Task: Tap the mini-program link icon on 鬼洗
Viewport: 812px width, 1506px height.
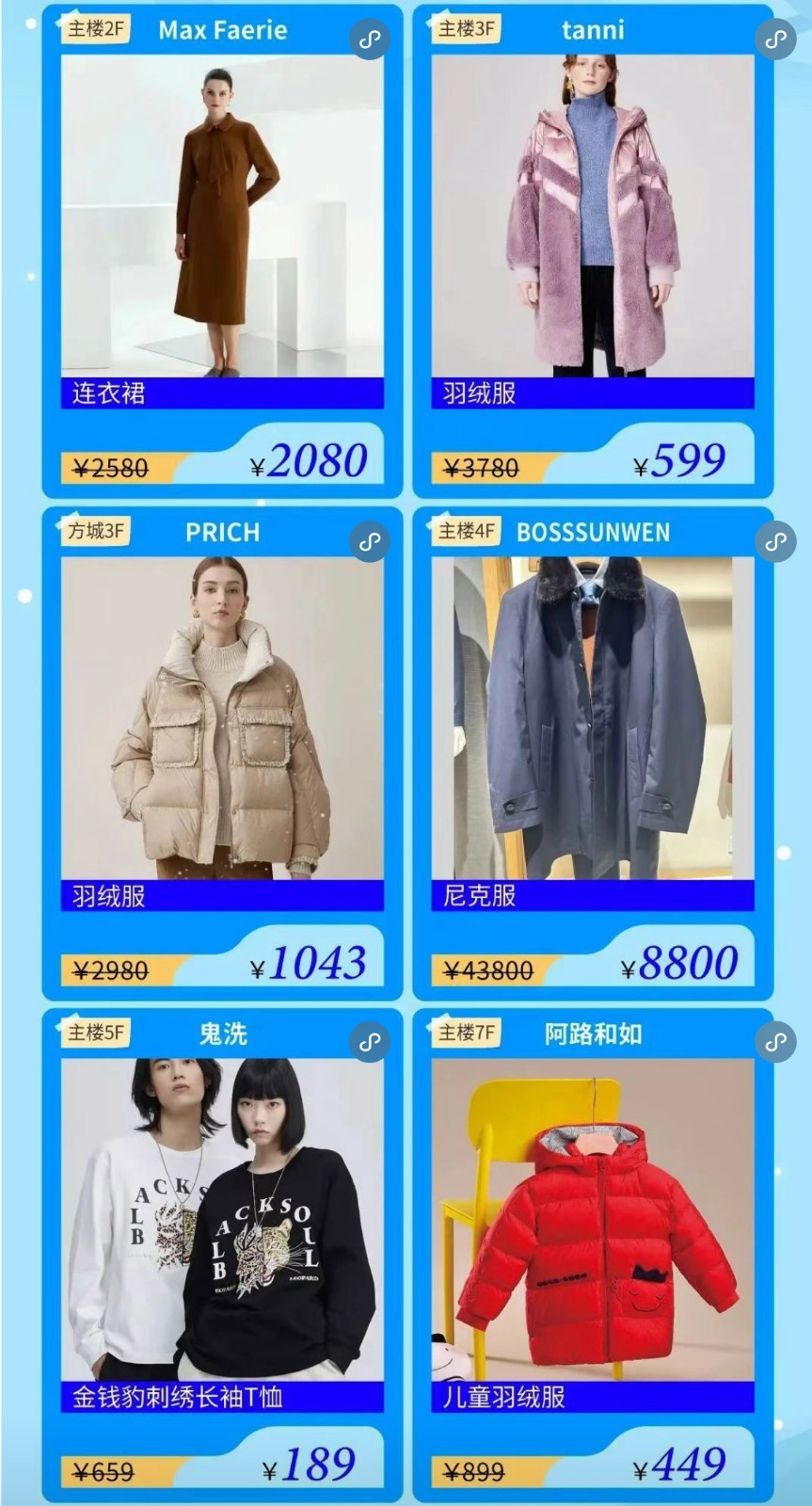Action: [369, 1042]
